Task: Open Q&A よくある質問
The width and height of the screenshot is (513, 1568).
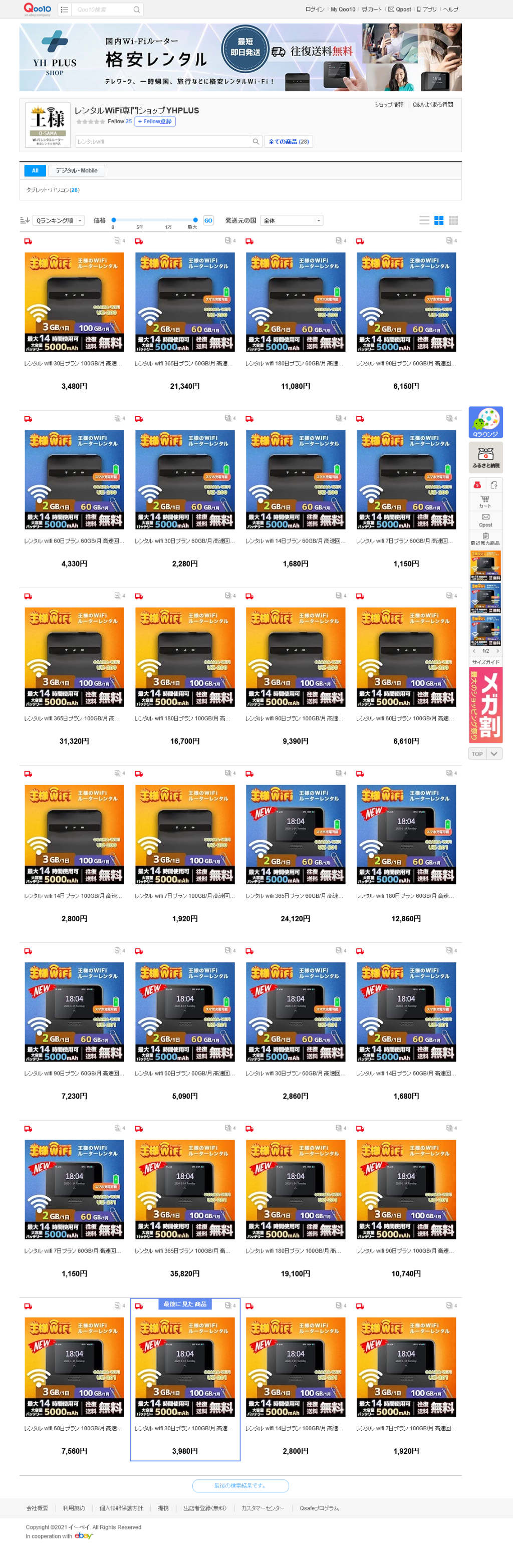Action: click(433, 105)
